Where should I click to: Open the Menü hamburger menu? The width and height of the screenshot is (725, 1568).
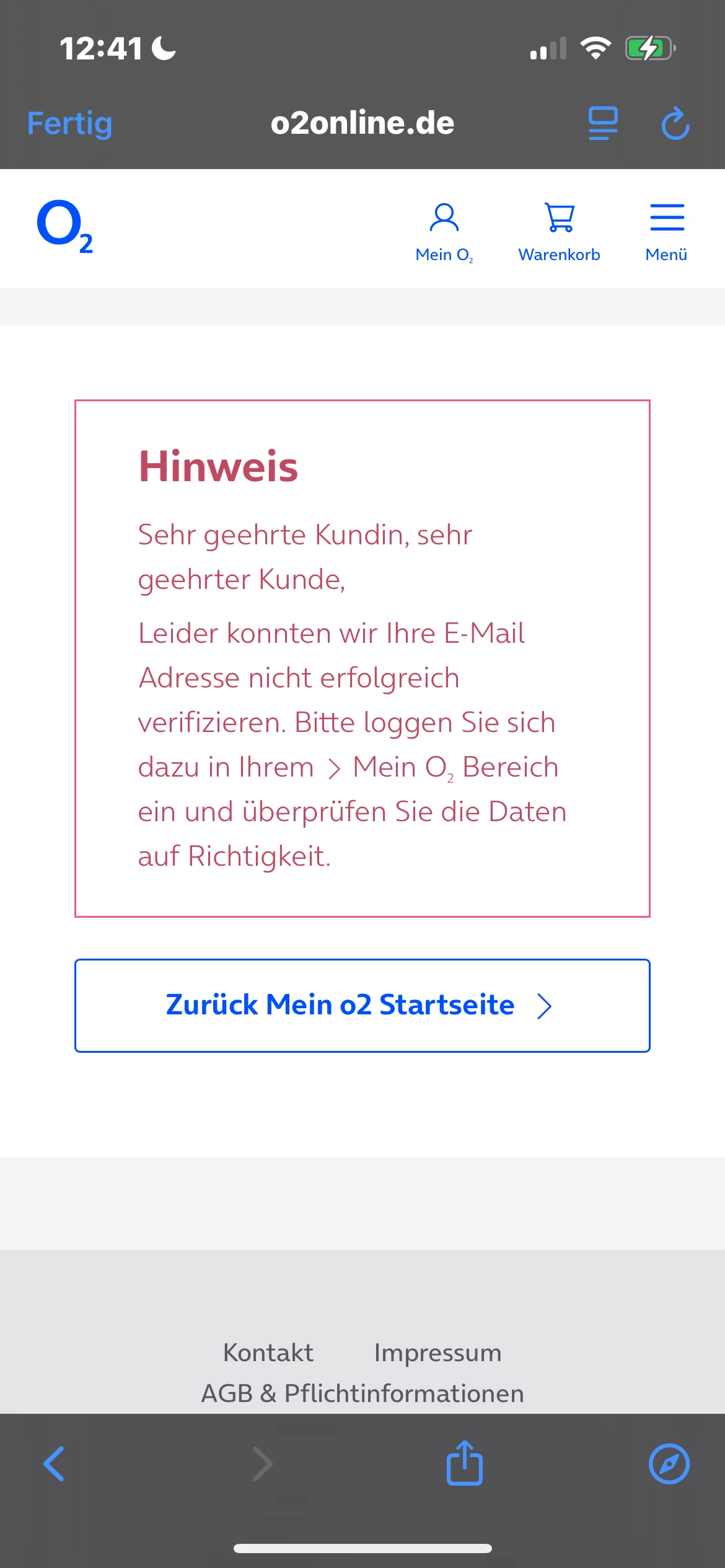[667, 232]
